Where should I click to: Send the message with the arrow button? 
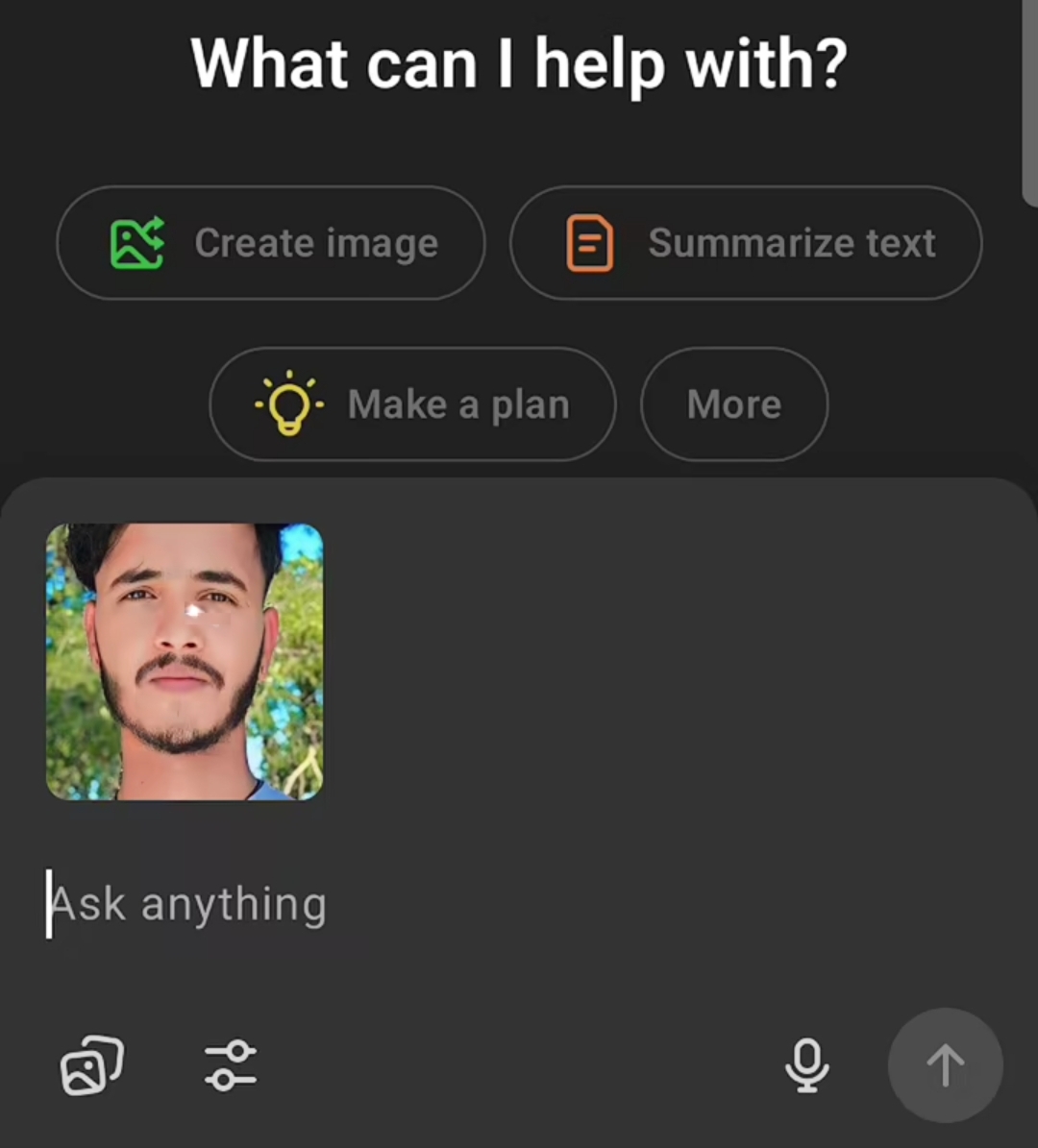pyautogui.click(x=945, y=1065)
